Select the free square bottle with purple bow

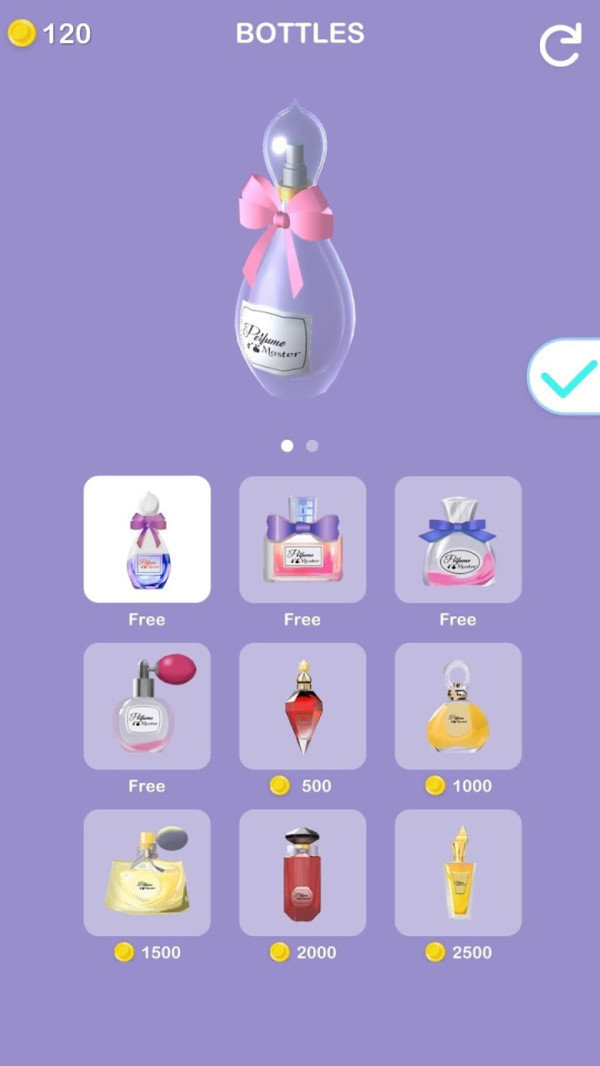pos(302,539)
